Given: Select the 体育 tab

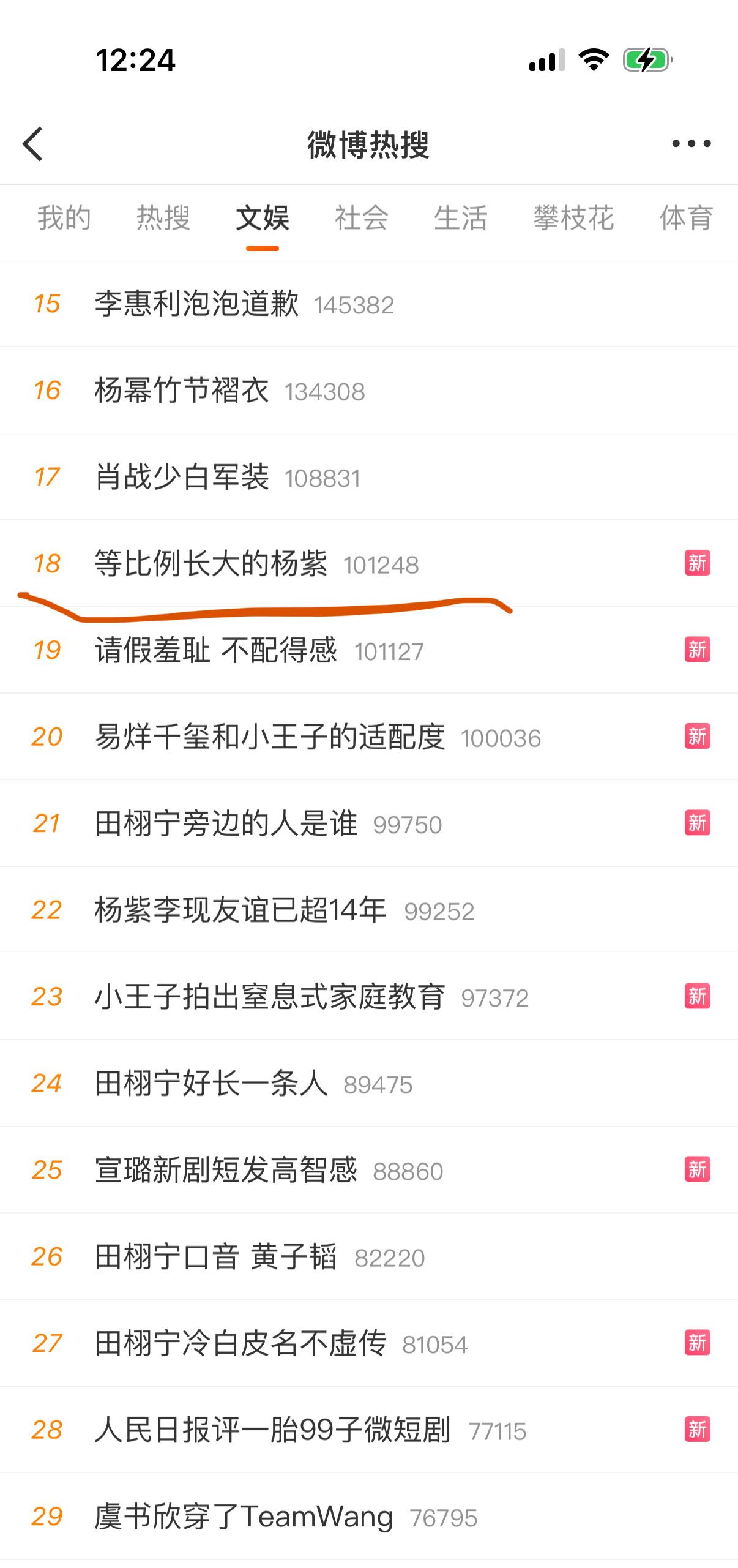Looking at the screenshot, I should [686, 219].
